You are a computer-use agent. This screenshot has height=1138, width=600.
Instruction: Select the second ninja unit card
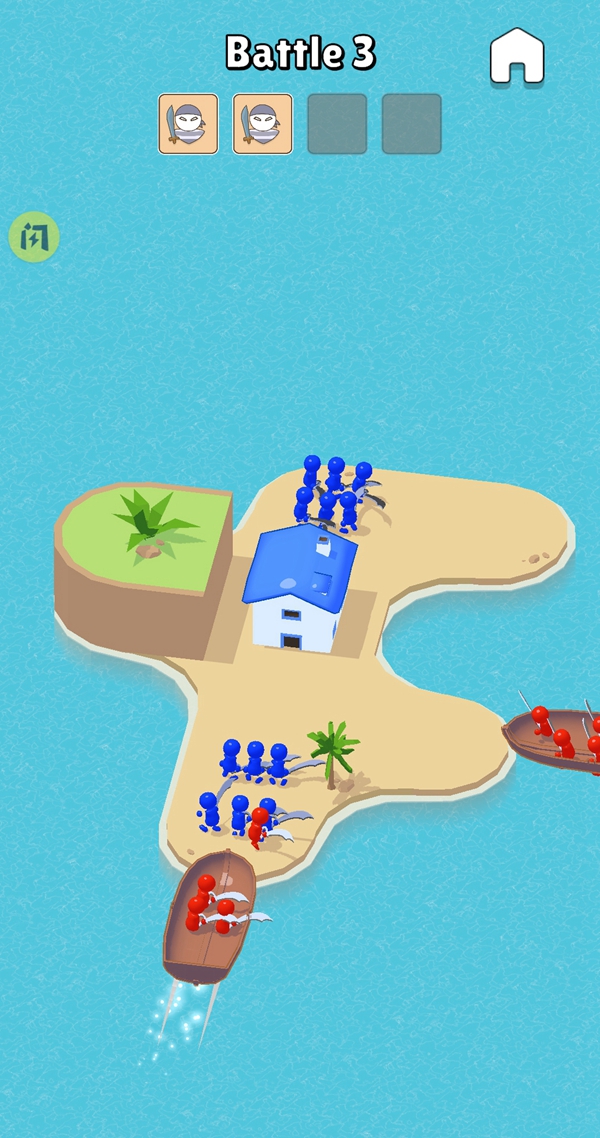click(263, 124)
